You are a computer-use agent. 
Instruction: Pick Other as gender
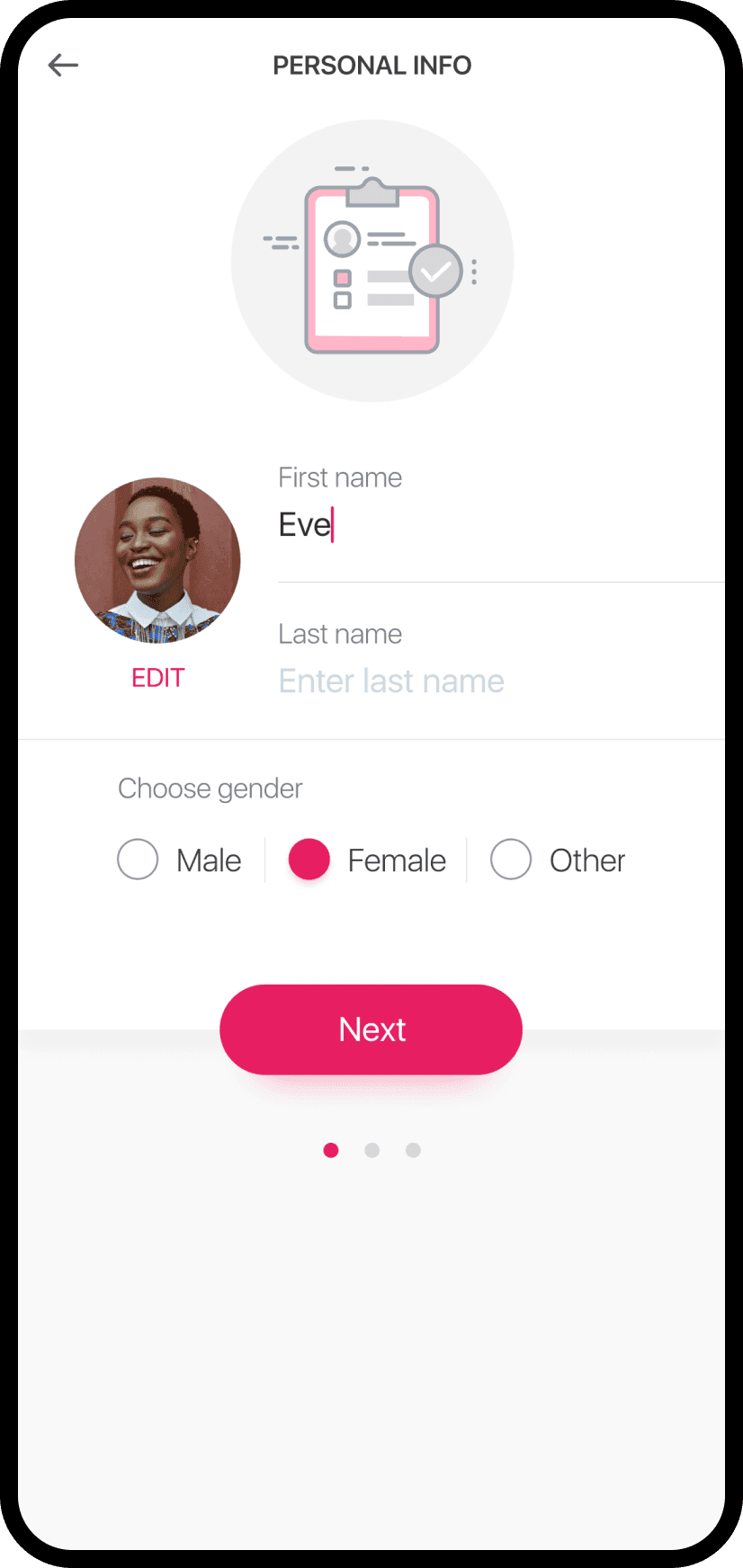511,860
